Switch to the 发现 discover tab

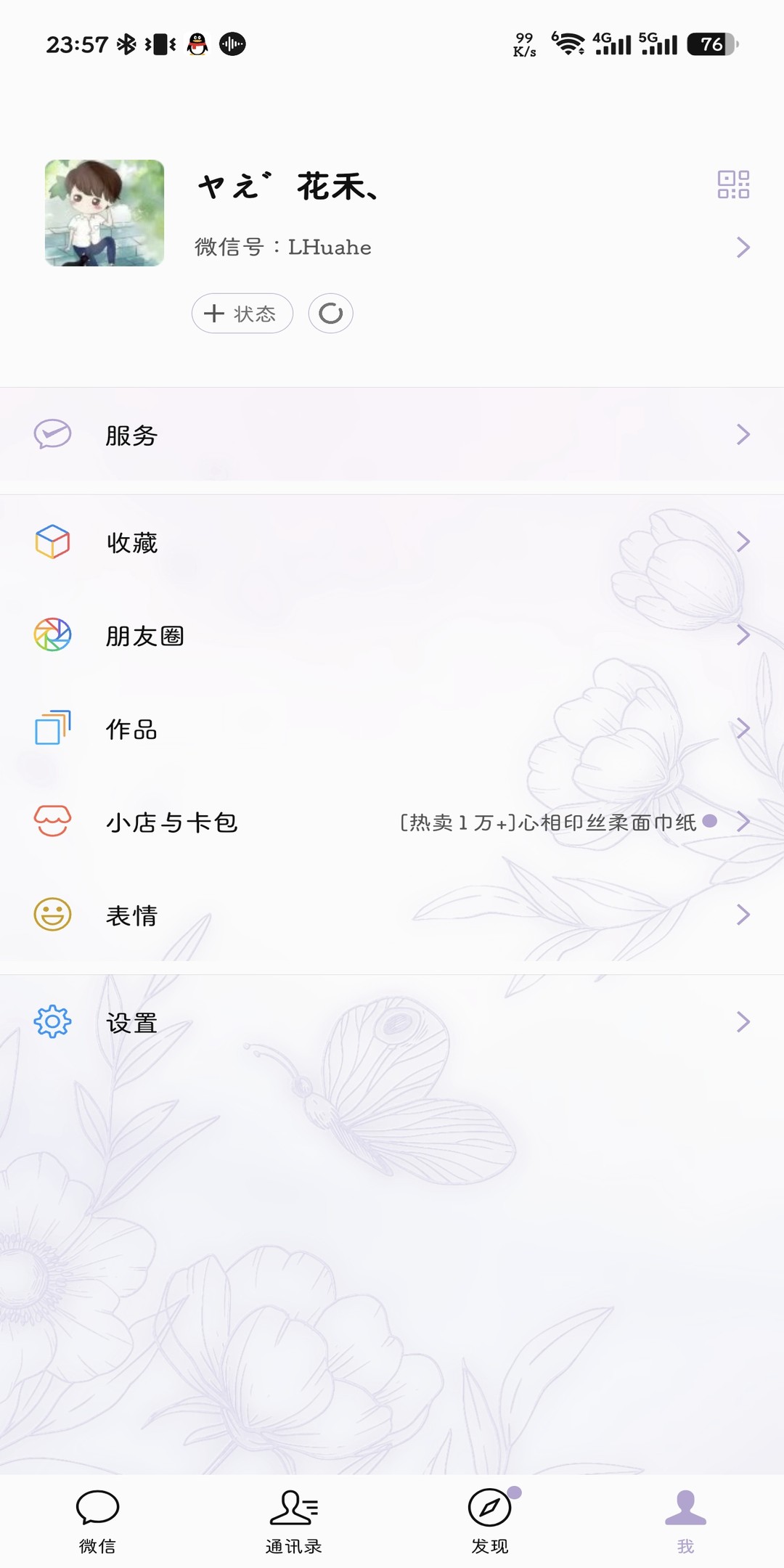(490, 1521)
